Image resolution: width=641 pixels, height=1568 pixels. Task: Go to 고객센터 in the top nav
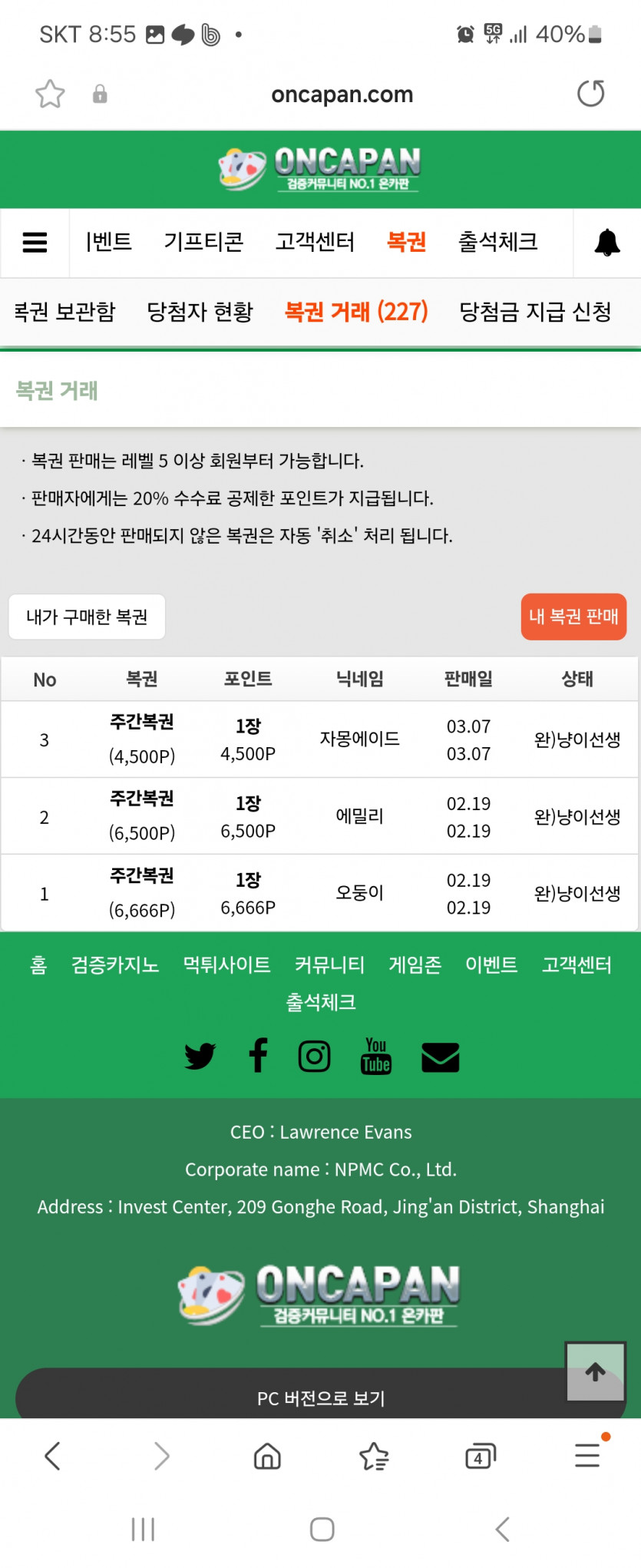[x=315, y=242]
